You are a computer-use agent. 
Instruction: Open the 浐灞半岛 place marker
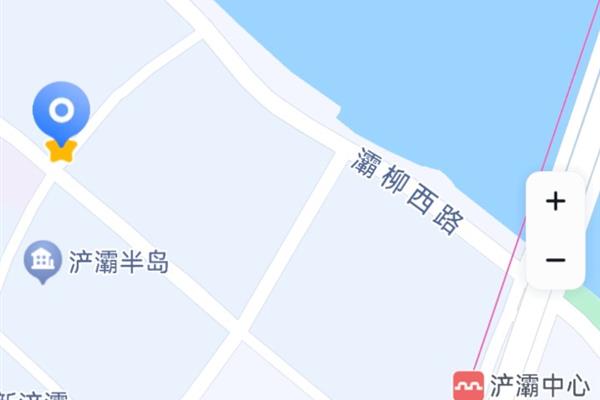coord(43,262)
